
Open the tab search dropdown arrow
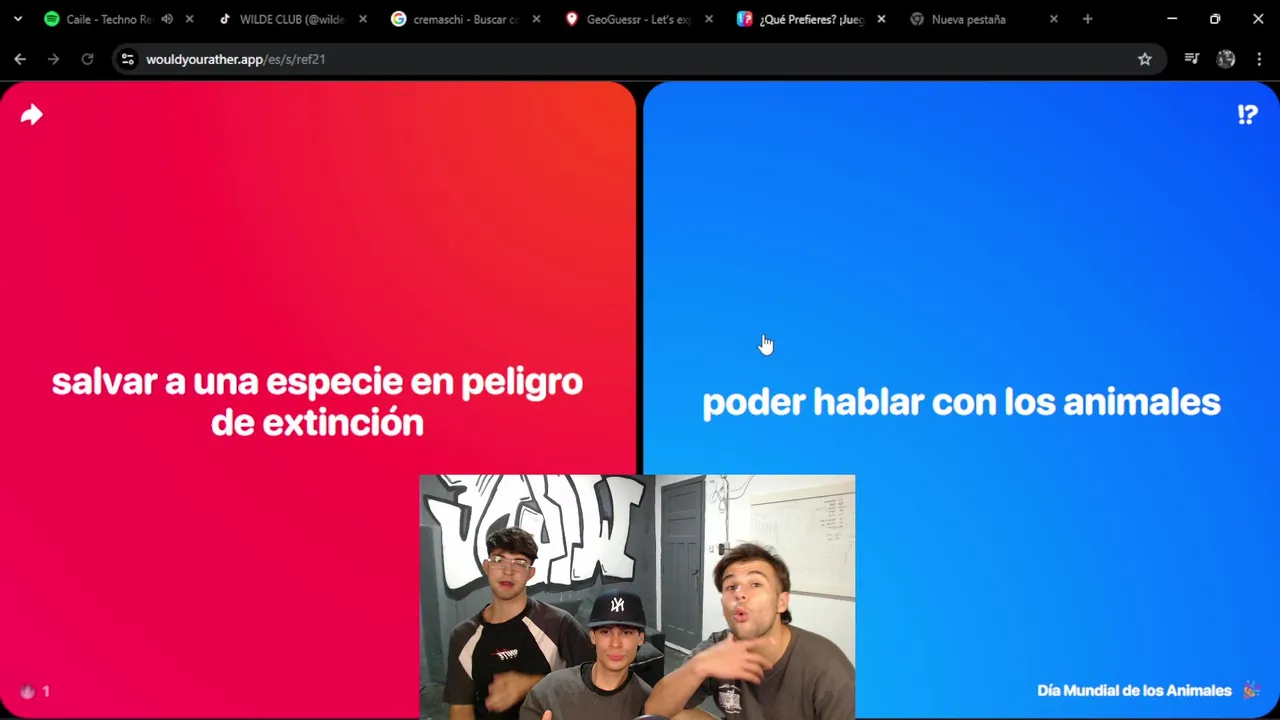click(x=17, y=19)
